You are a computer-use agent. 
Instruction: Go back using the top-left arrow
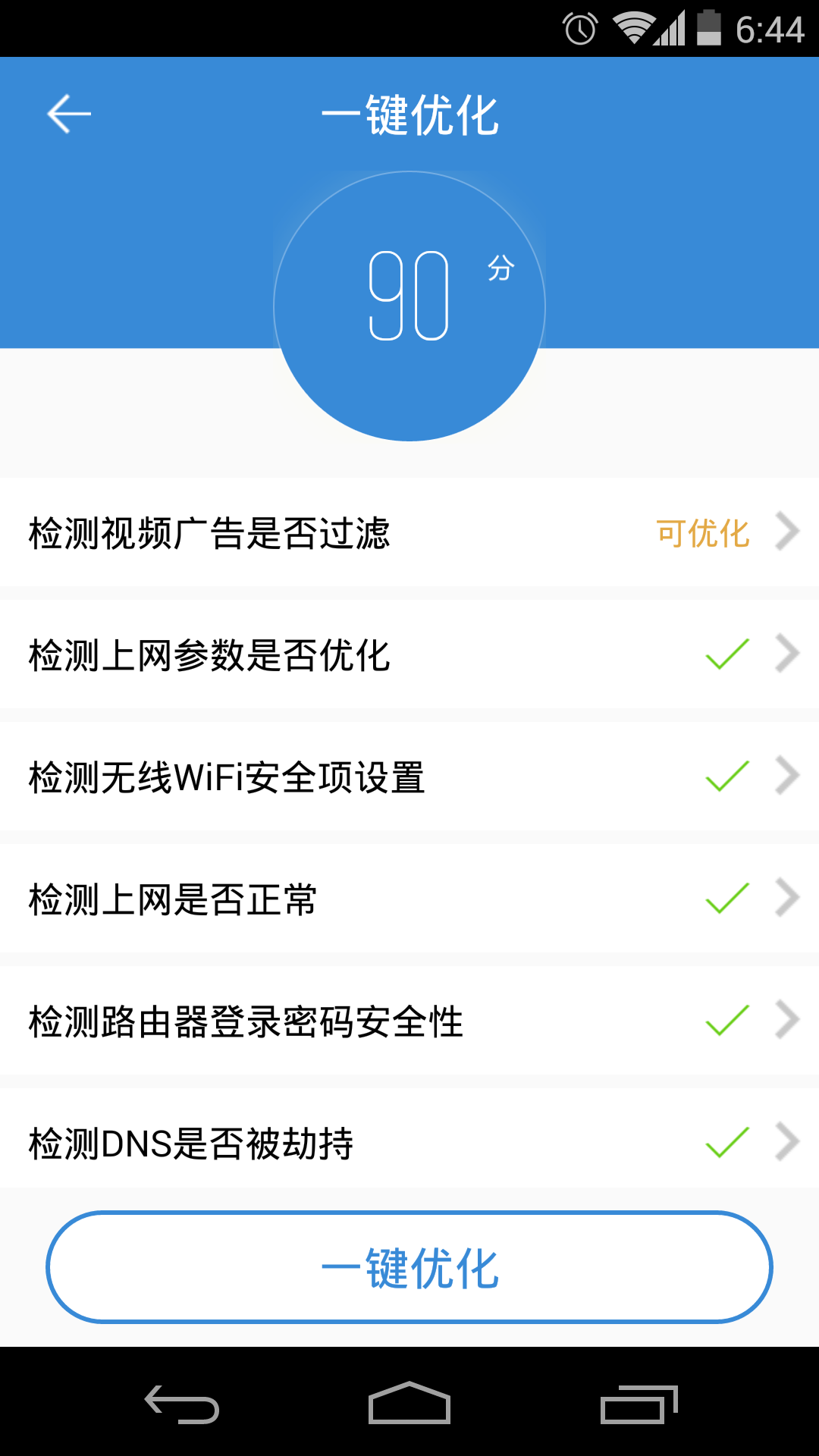pos(68,115)
